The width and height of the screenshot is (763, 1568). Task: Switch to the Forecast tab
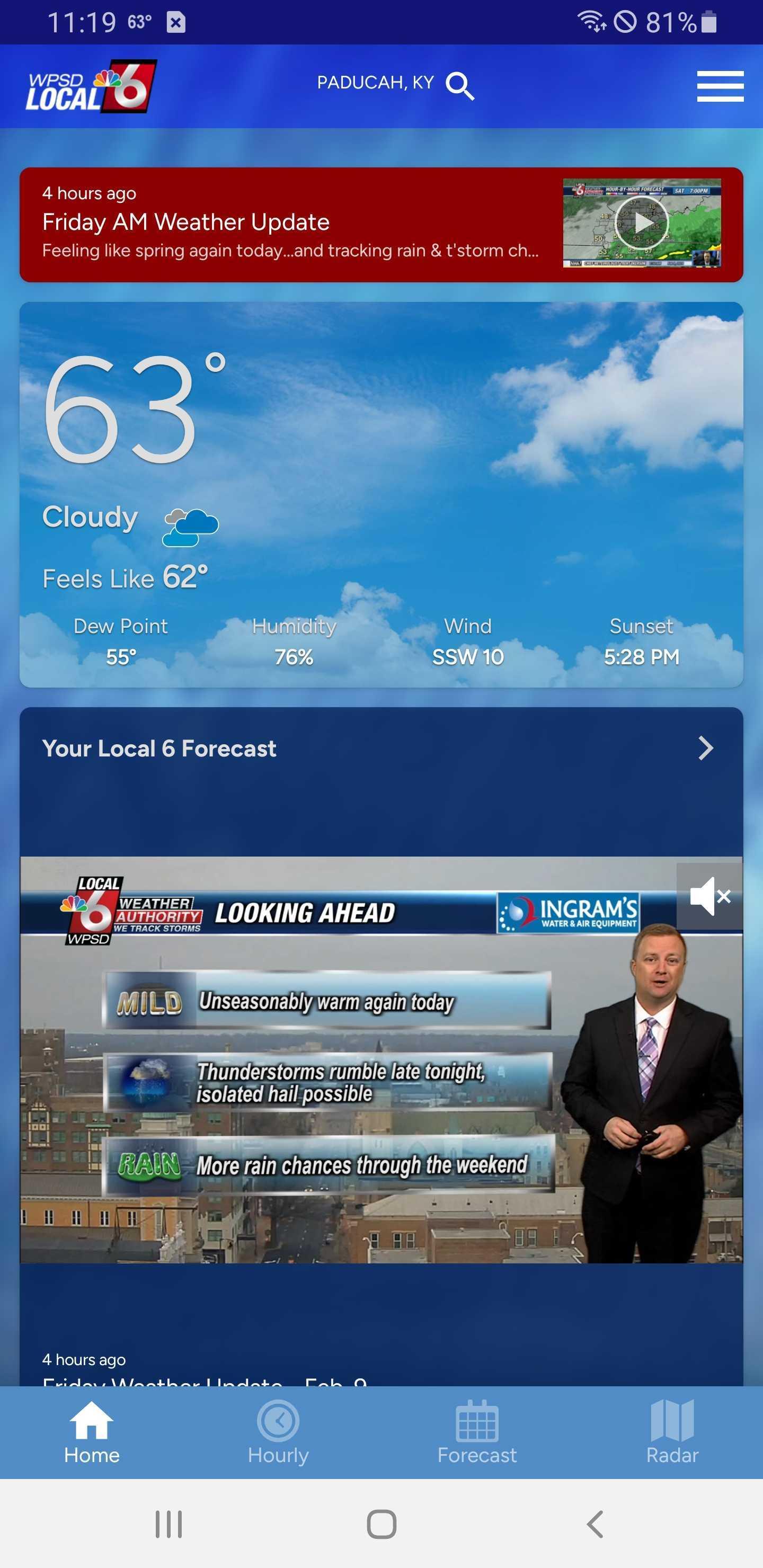click(x=477, y=1432)
